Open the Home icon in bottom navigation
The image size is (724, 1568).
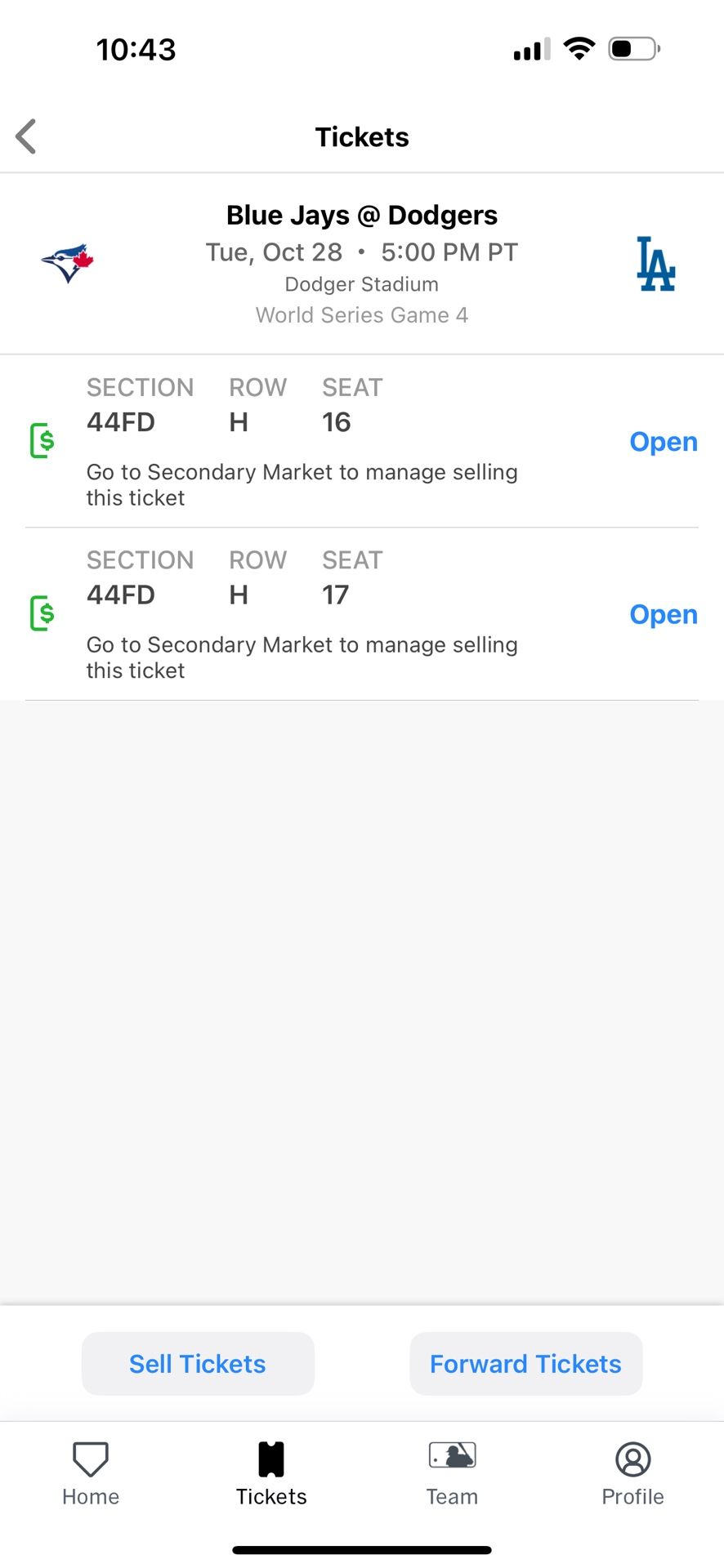click(90, 1457)
